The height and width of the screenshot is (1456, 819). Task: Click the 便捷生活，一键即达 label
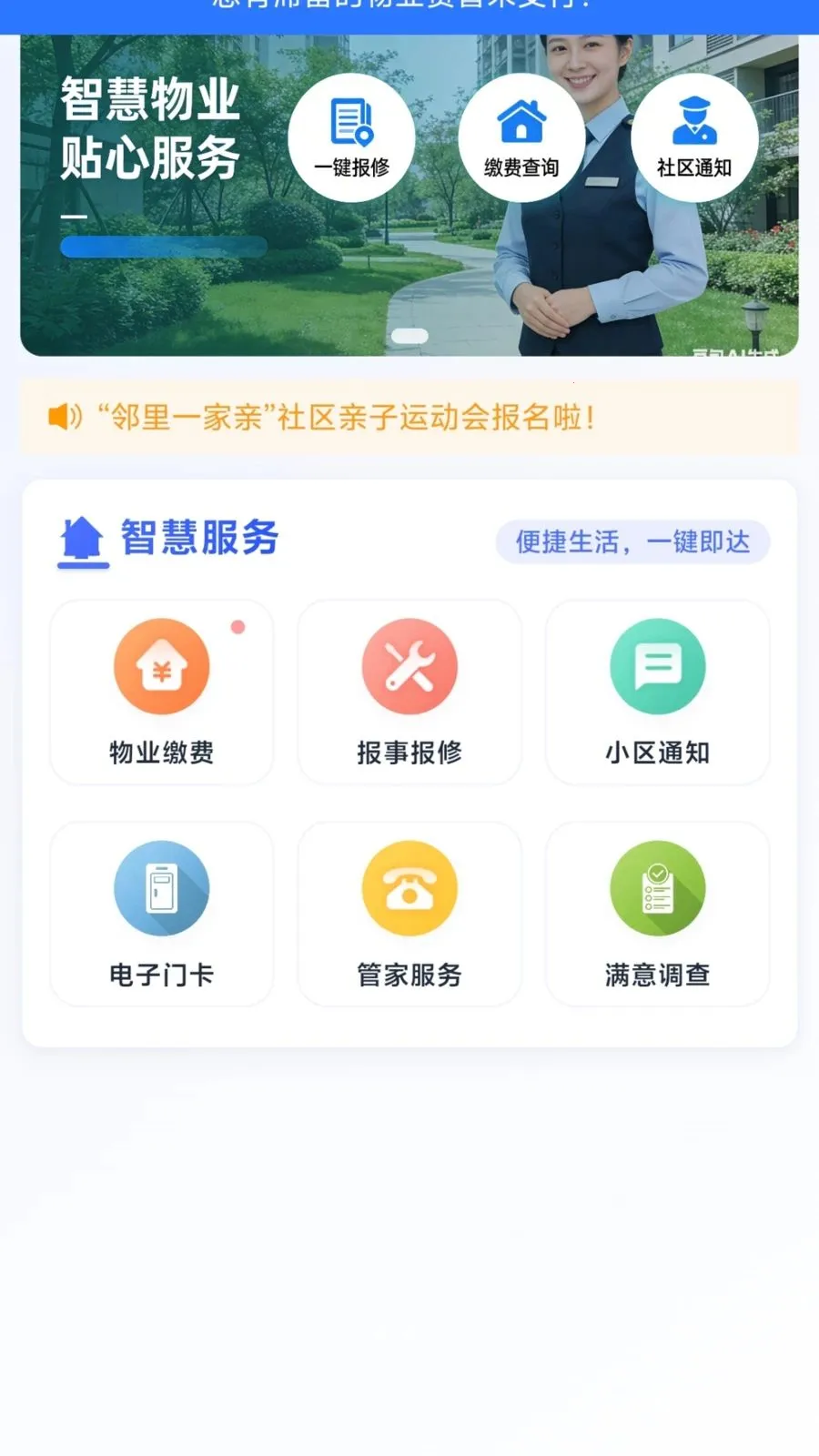coord(632,541)
